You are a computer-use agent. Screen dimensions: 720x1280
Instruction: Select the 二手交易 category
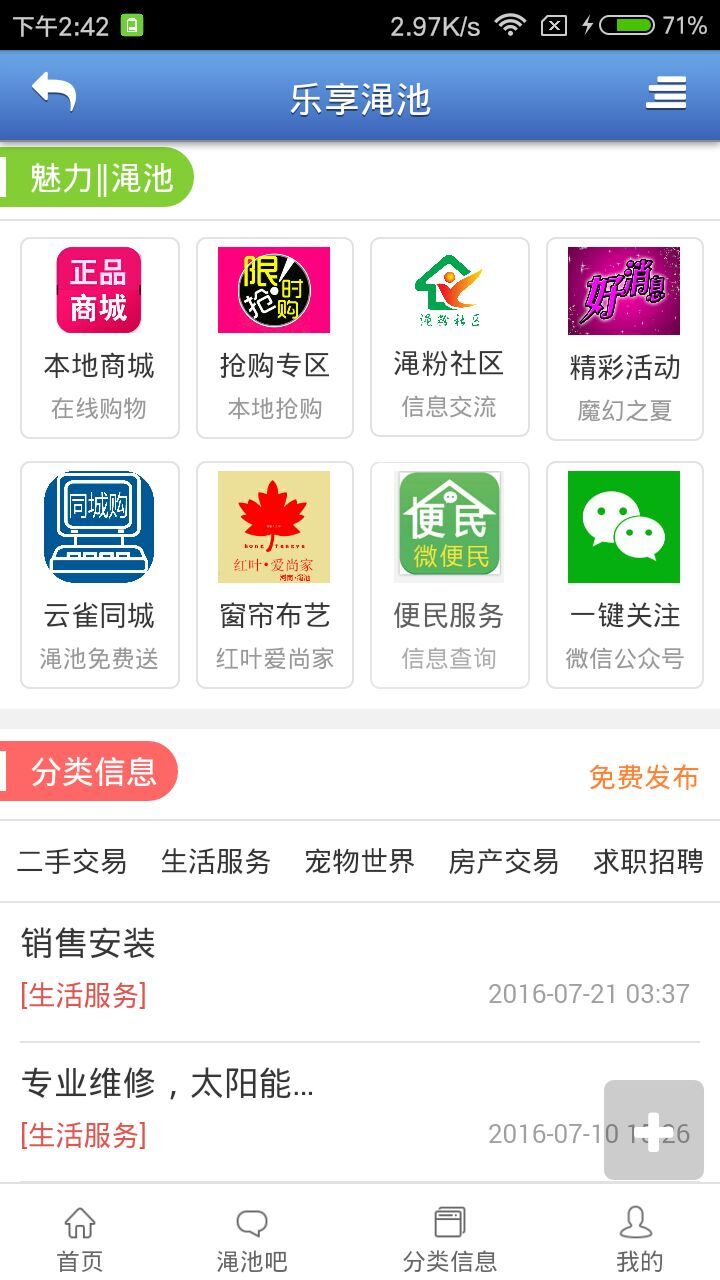72,861
